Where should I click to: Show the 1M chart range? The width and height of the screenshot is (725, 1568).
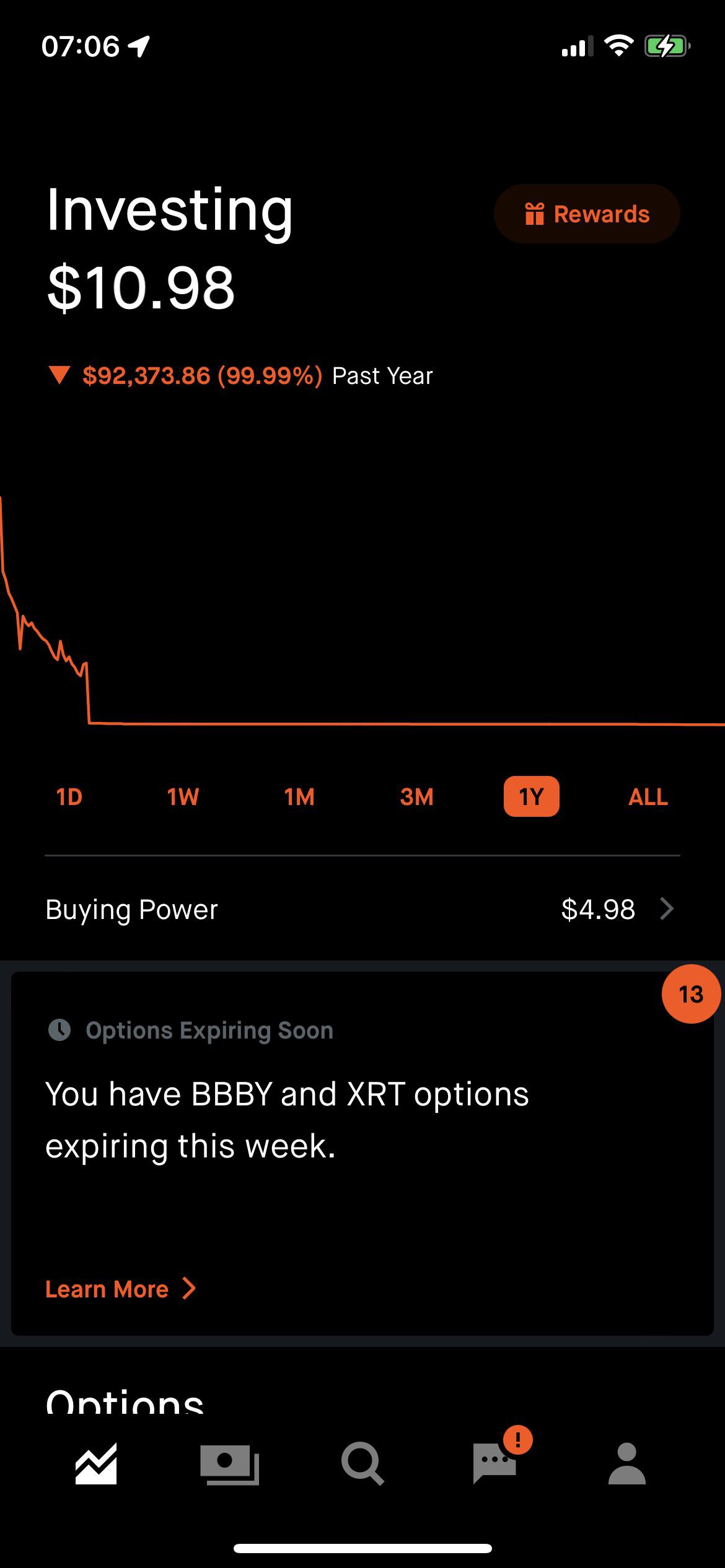[299, 797]
